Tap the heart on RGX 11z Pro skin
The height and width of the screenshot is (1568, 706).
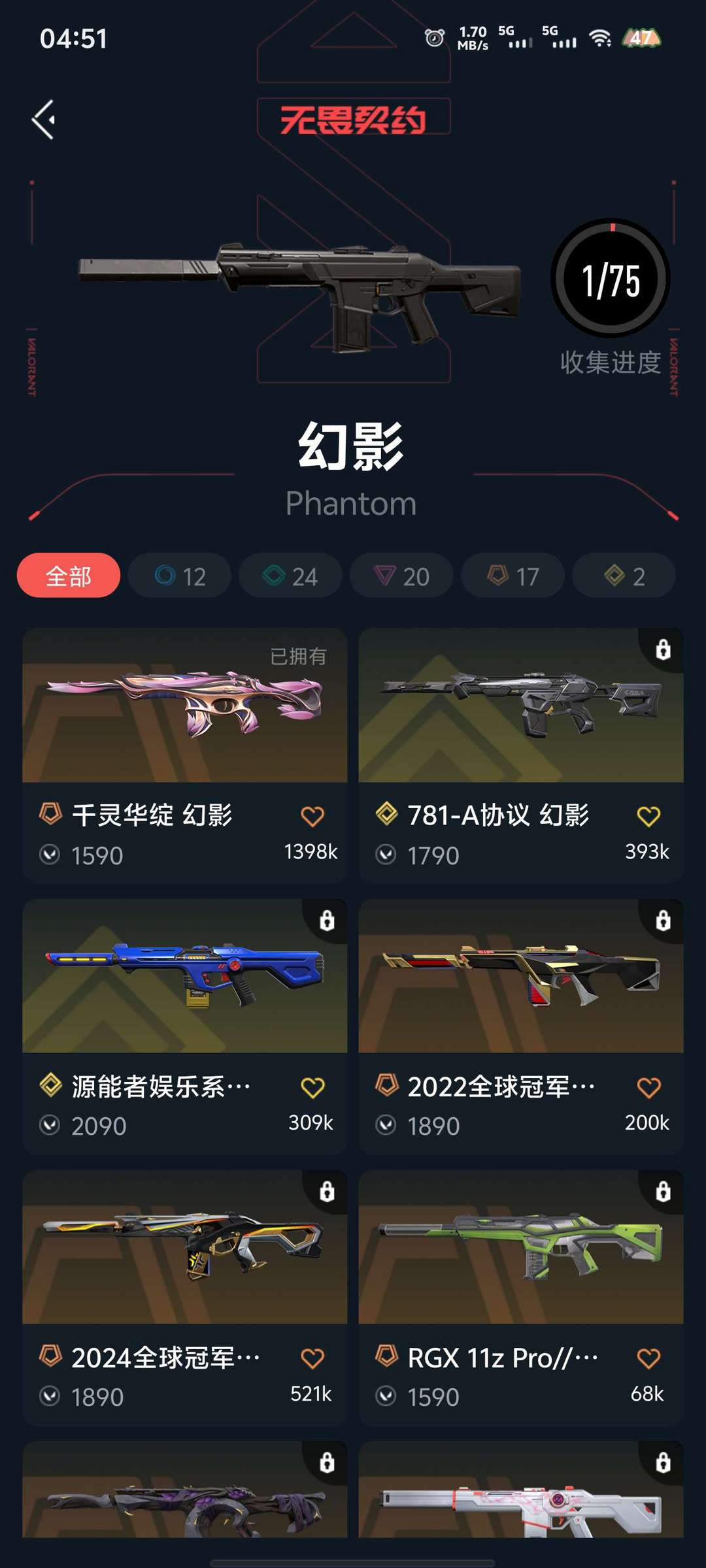point(648,1359)
